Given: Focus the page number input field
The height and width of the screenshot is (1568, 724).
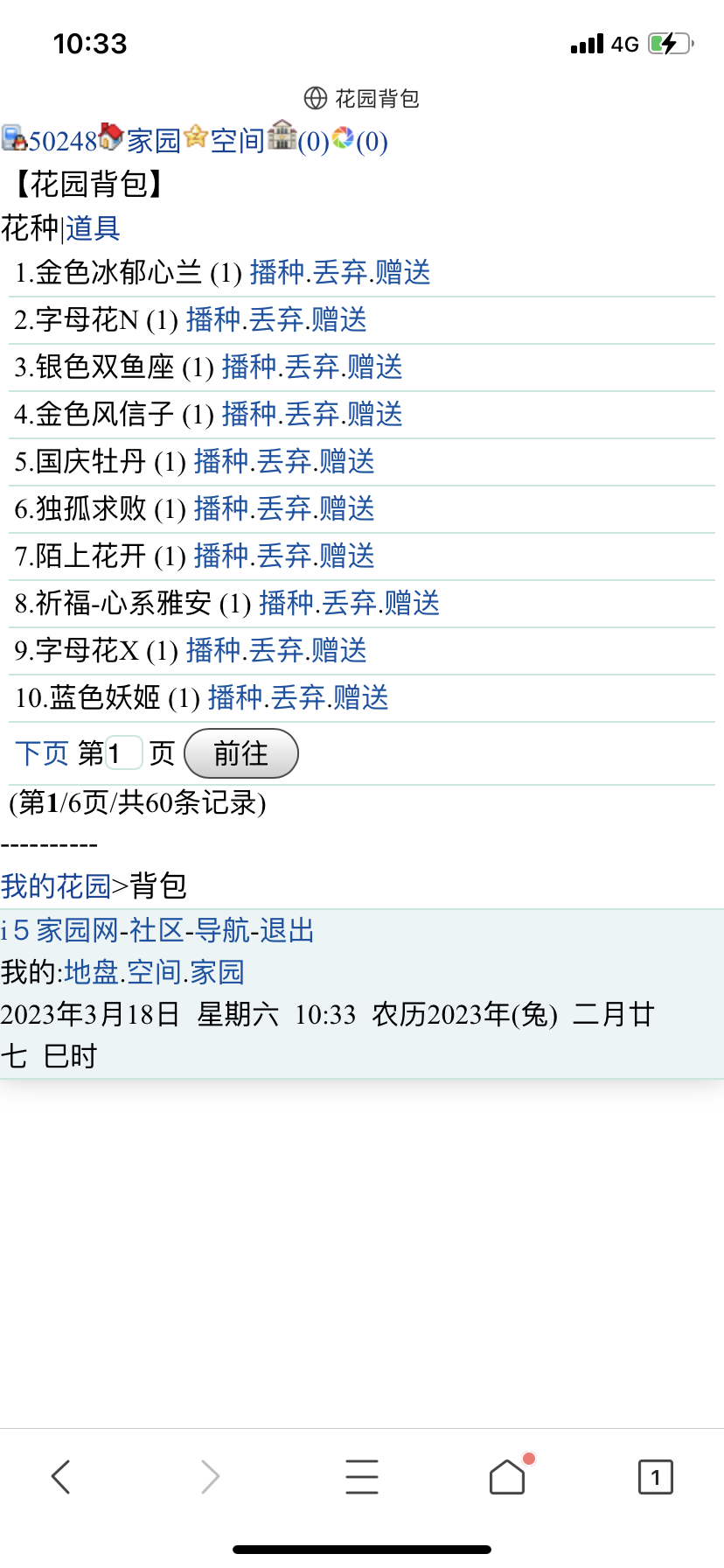Looking at the screenshot, I should pyautogui.click(x=123, y=753).
